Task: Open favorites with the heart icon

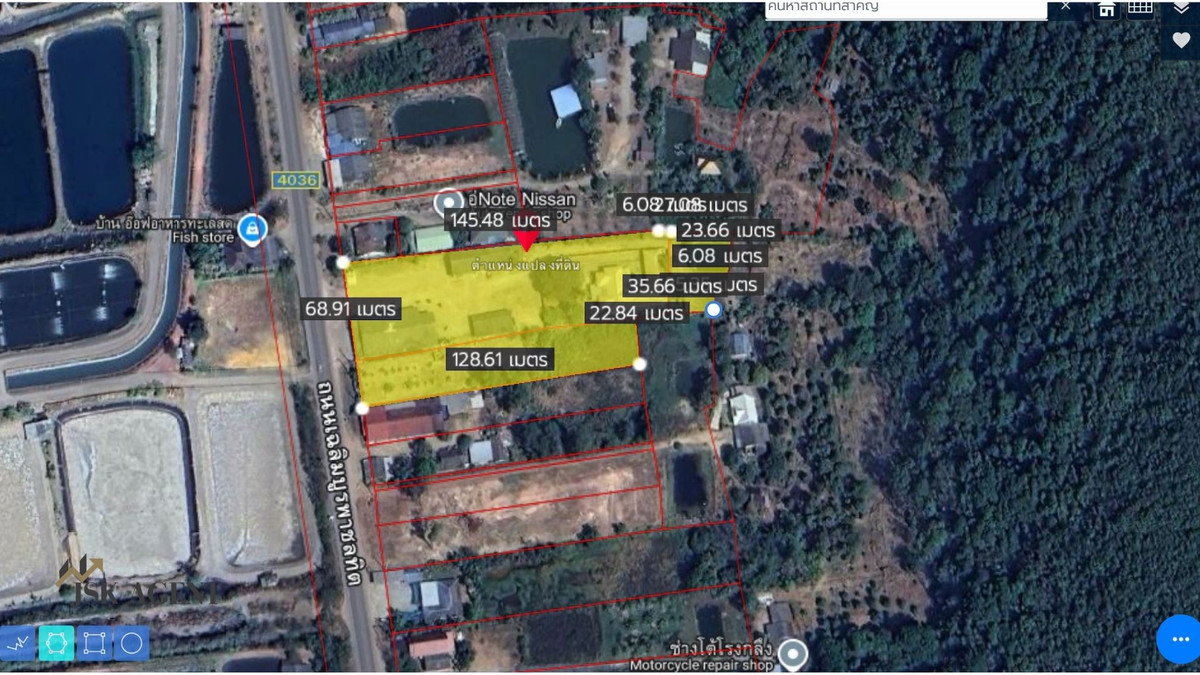Action: click(x=1181, y=40)
